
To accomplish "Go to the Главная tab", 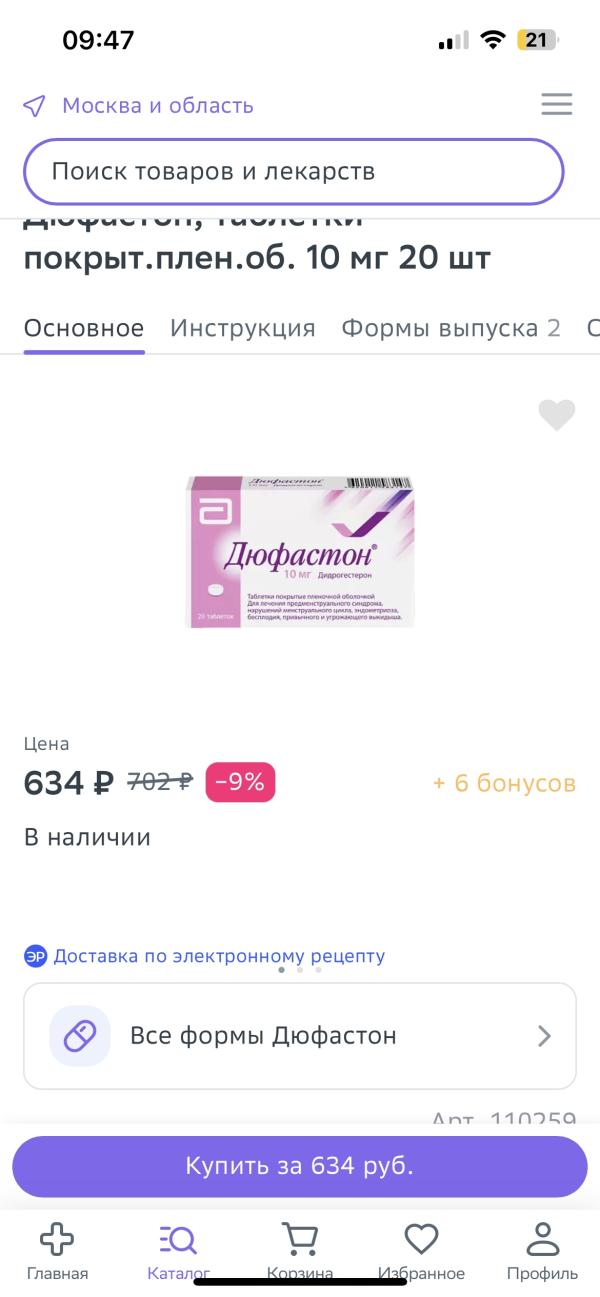I will click(x=57, y=1251).
